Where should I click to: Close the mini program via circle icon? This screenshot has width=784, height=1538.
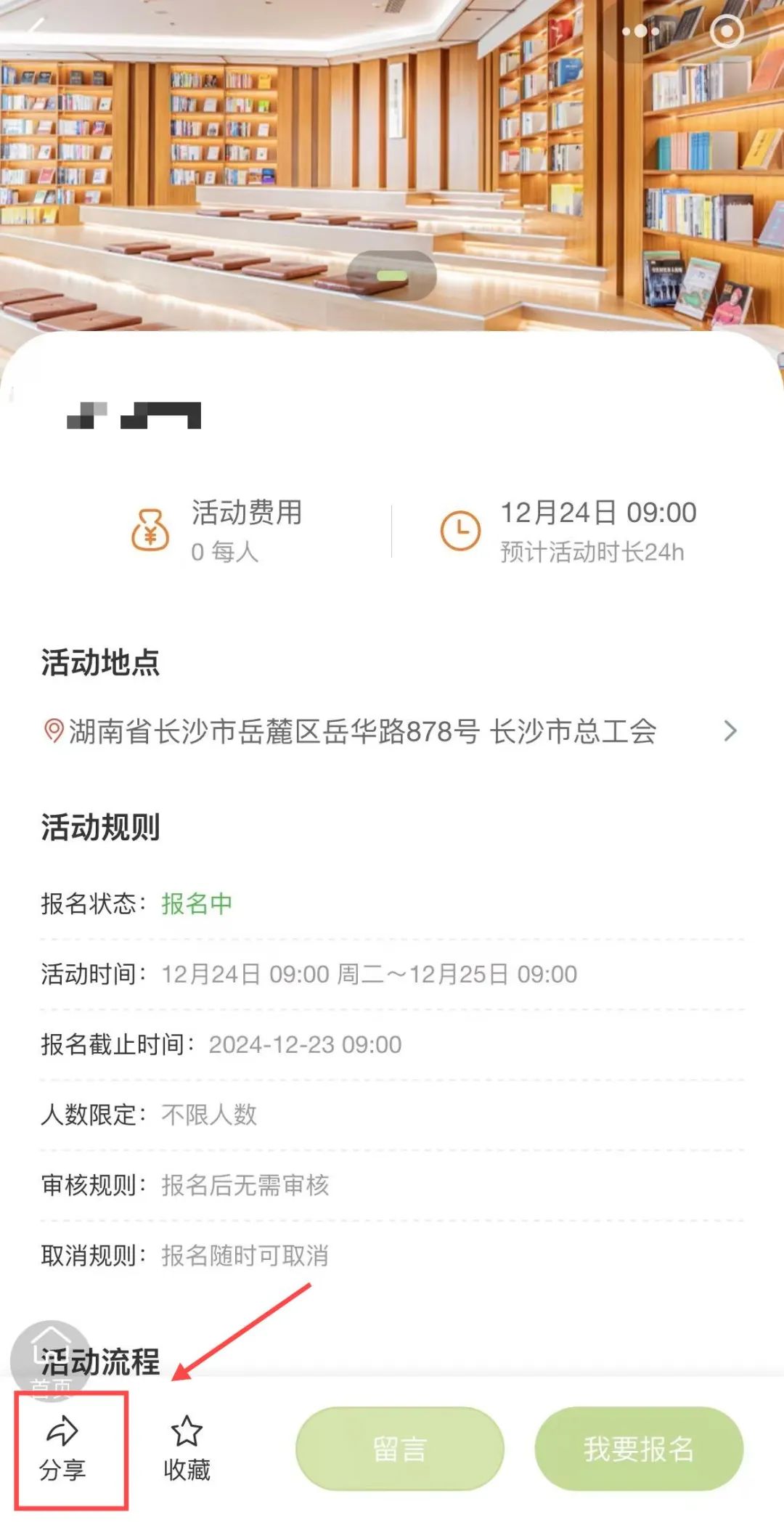click(726, 31)
